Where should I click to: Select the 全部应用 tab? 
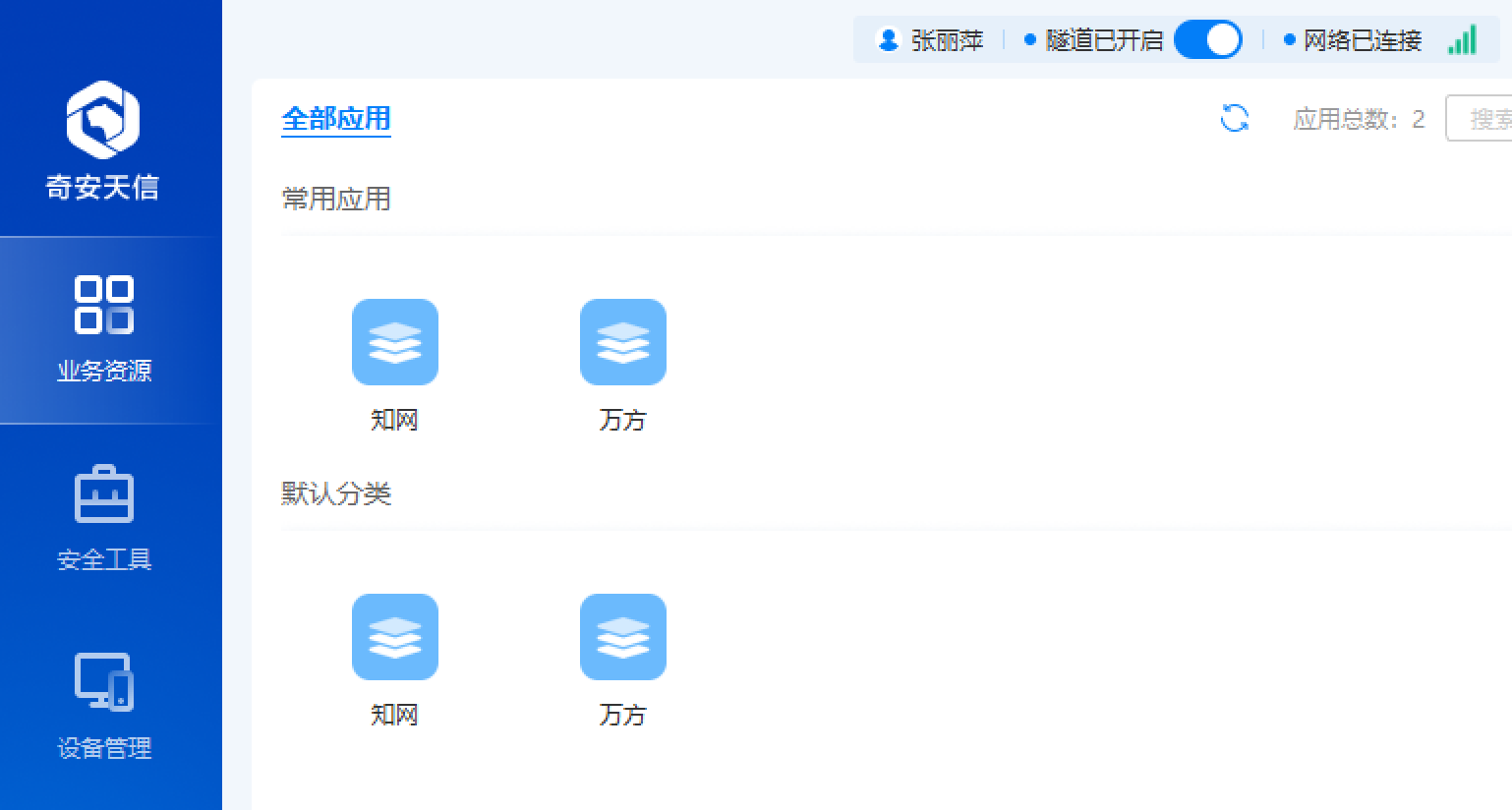[336, 119]
